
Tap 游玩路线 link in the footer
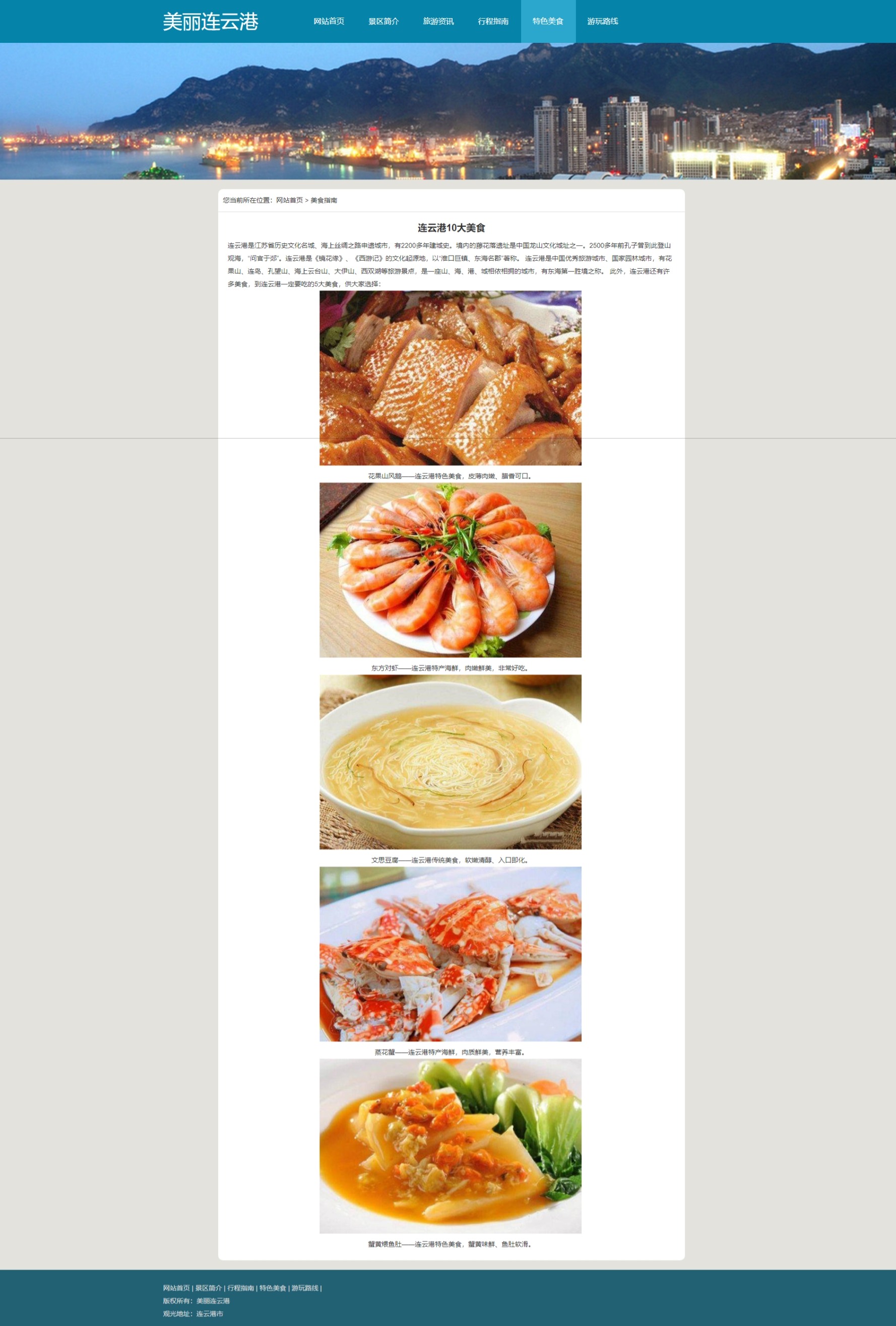[x=304, y=1288]
